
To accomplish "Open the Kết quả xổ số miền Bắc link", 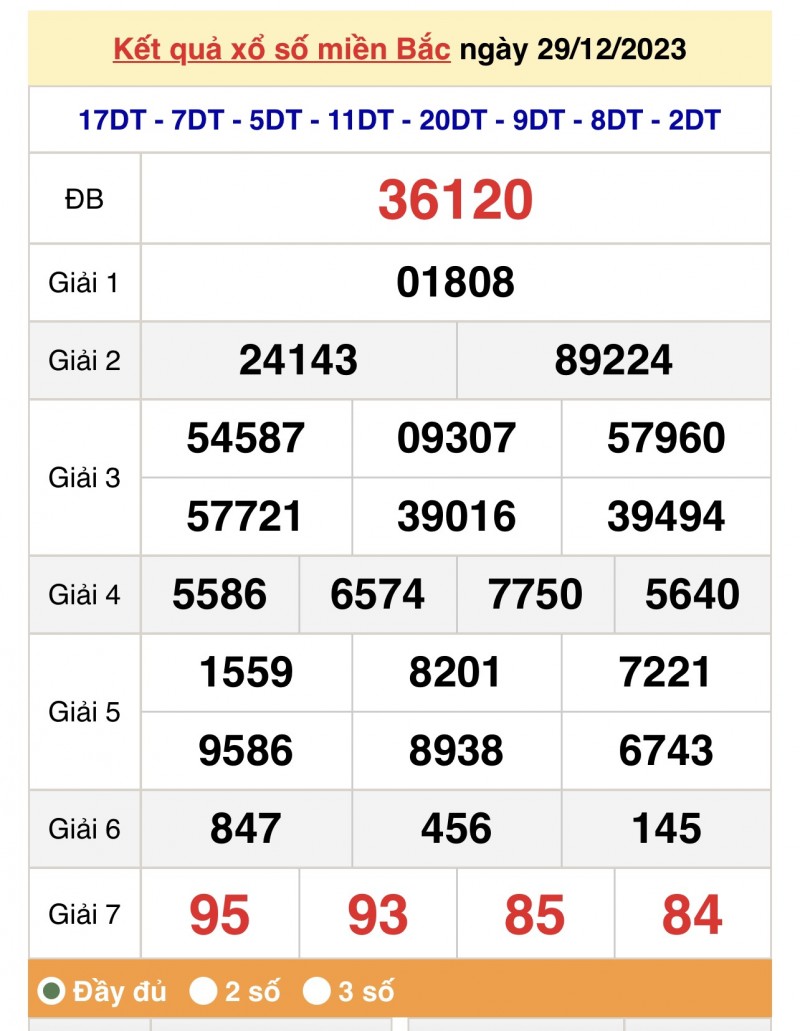I will pos(281,48).
